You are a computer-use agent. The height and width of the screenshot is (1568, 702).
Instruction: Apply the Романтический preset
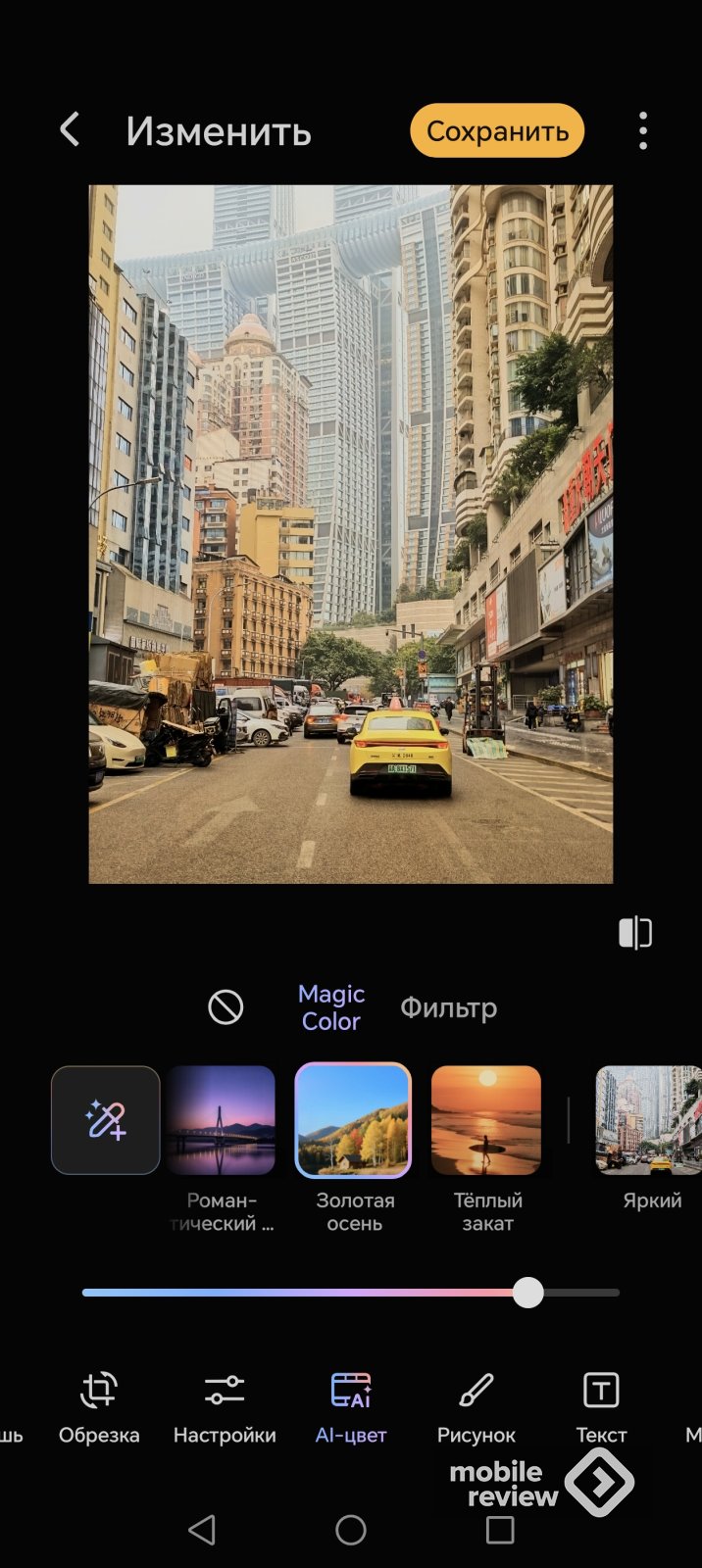[x=221, y=1120]
